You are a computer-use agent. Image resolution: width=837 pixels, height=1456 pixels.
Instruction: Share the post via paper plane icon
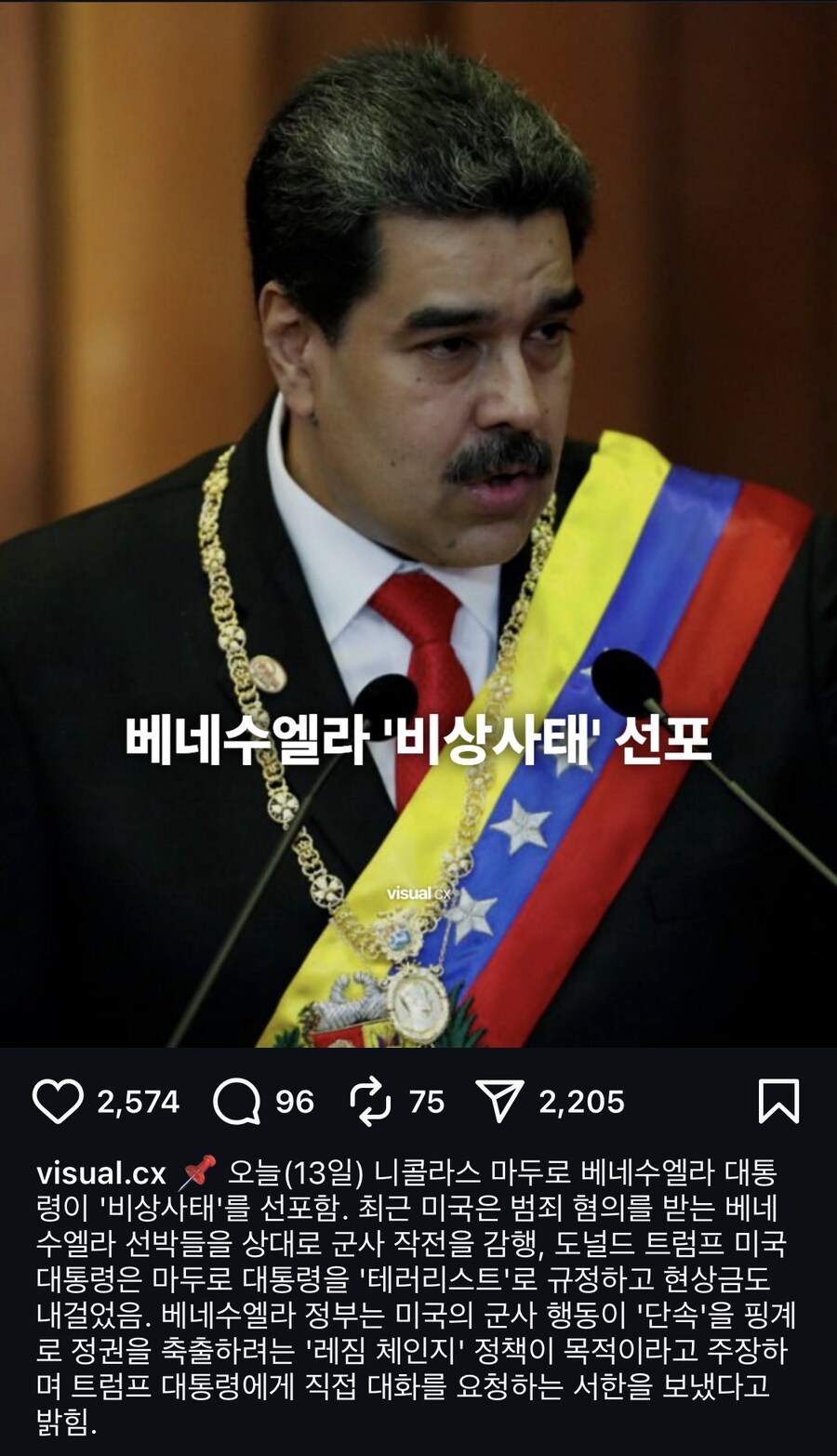[499, 1101]
